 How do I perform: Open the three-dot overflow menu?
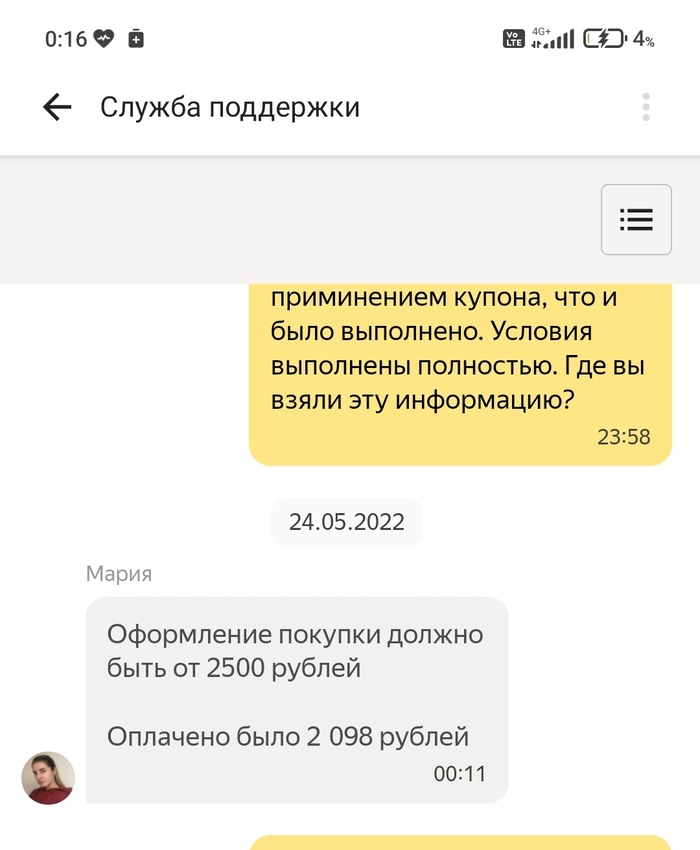tap(647, 107)
